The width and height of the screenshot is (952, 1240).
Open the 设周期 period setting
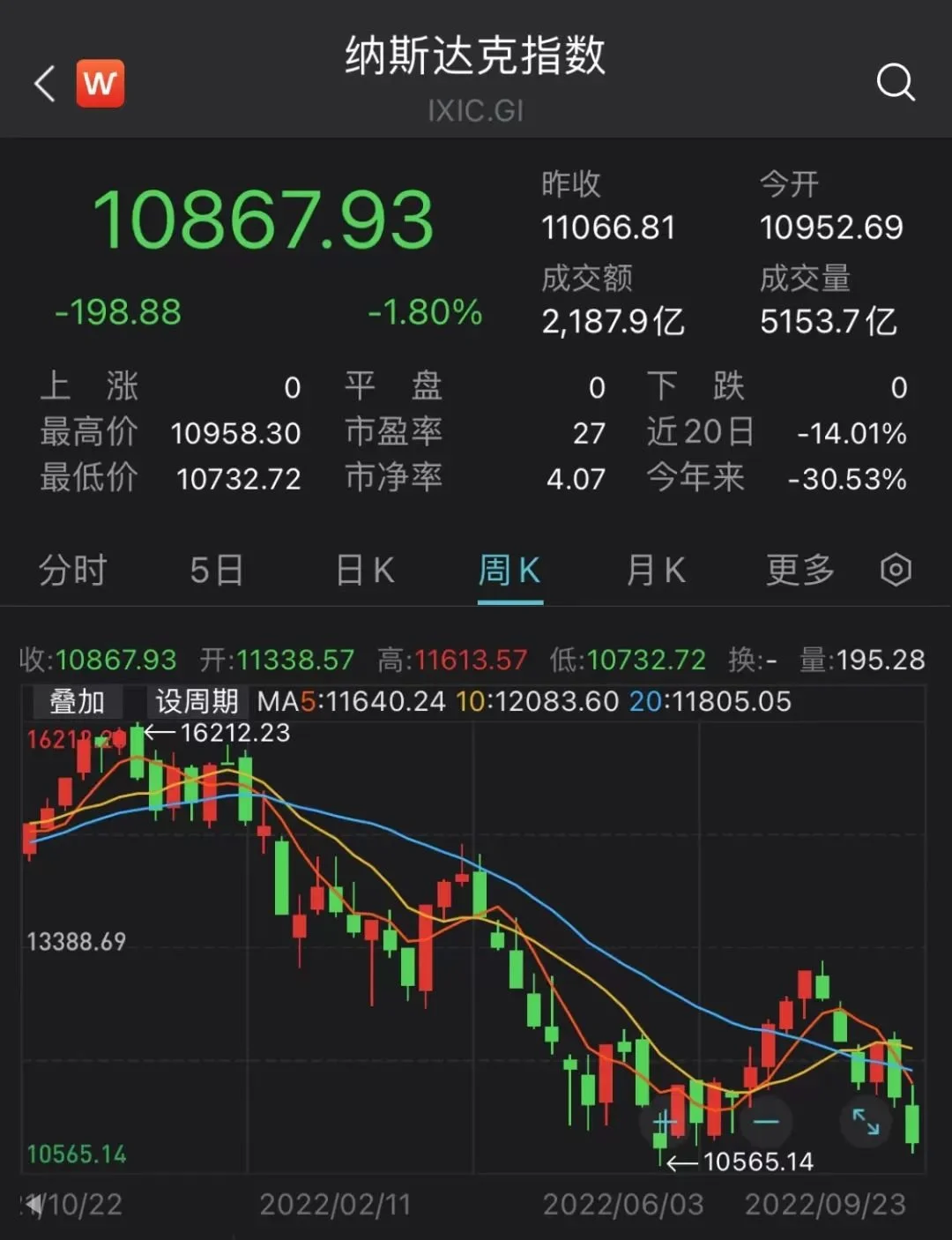point(197,702)
